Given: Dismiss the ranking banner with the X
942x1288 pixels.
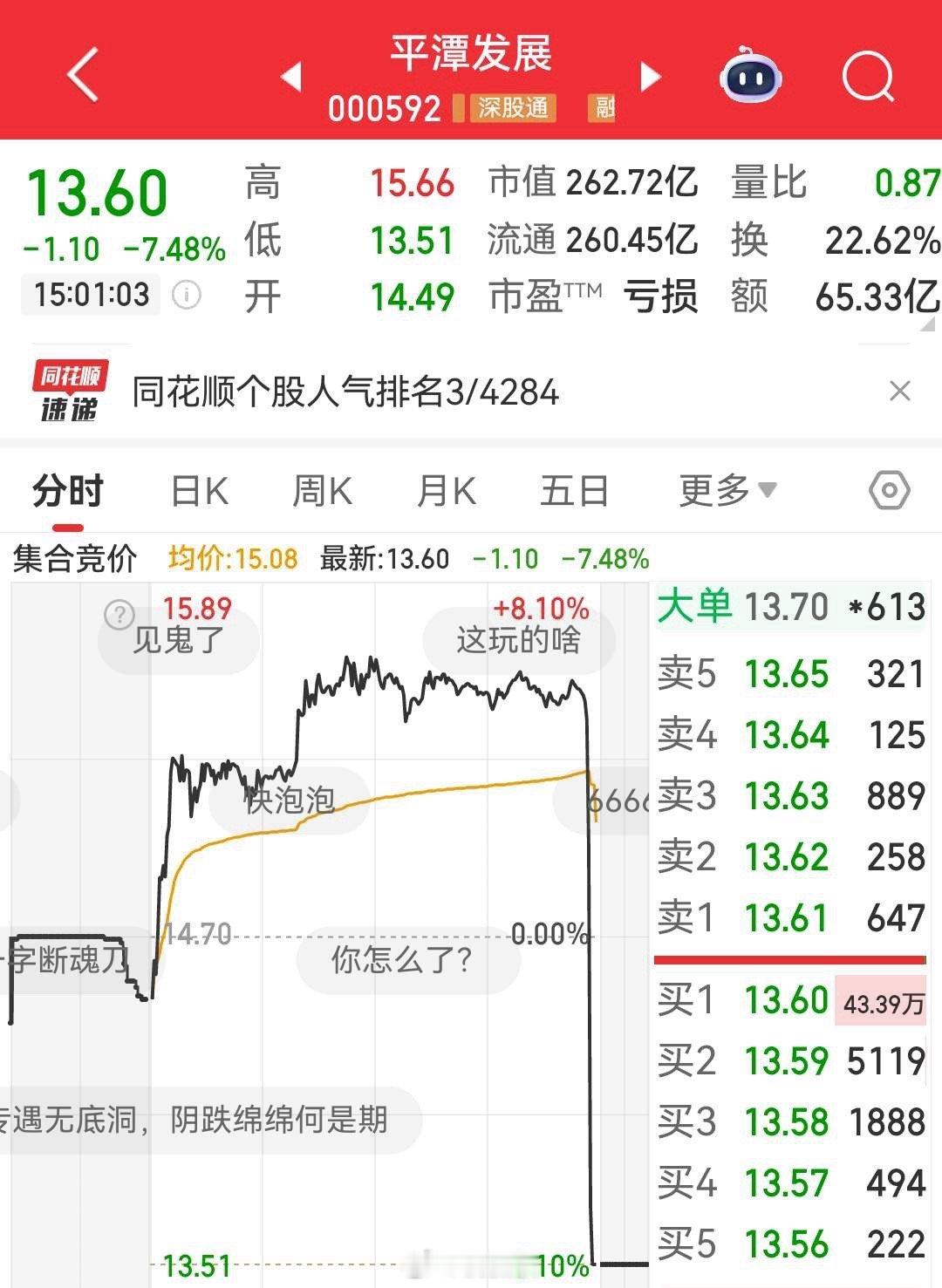Looking at the screenshot, I should click(900, 392).
